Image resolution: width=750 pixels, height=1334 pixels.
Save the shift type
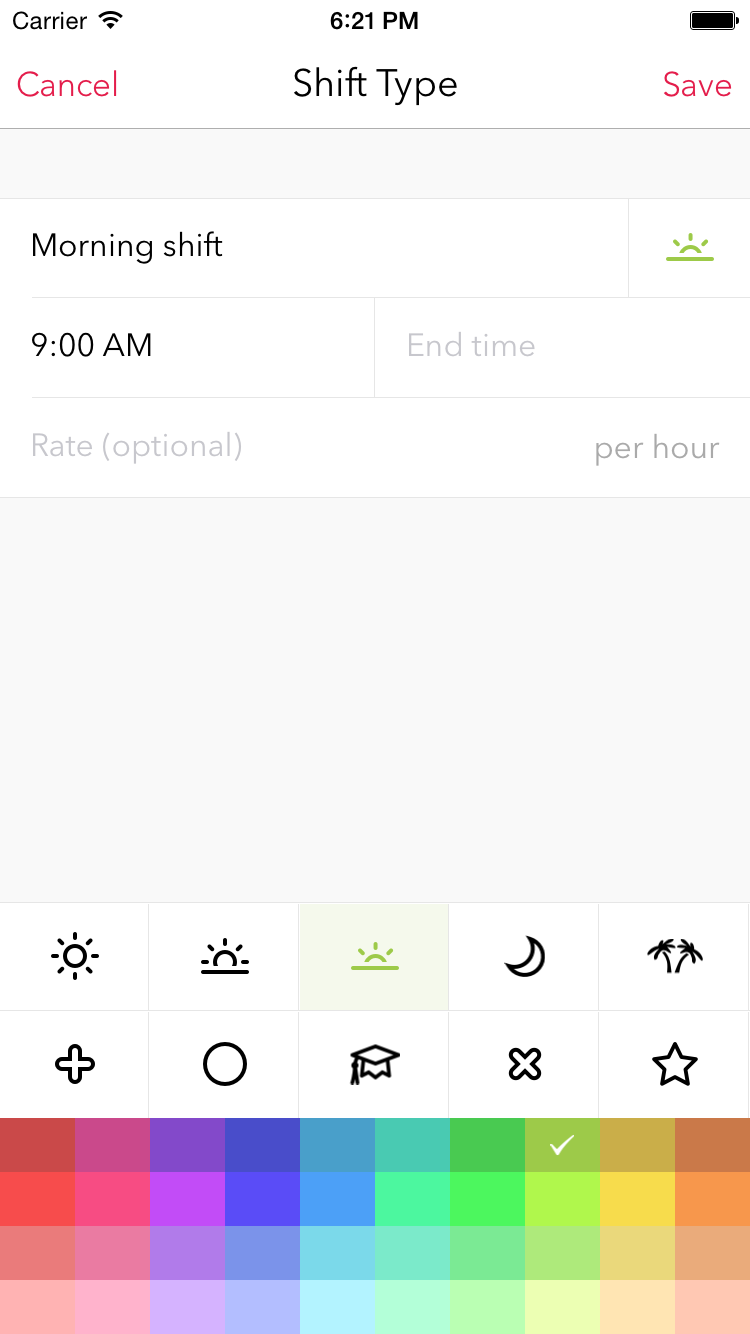pos(697,85)
